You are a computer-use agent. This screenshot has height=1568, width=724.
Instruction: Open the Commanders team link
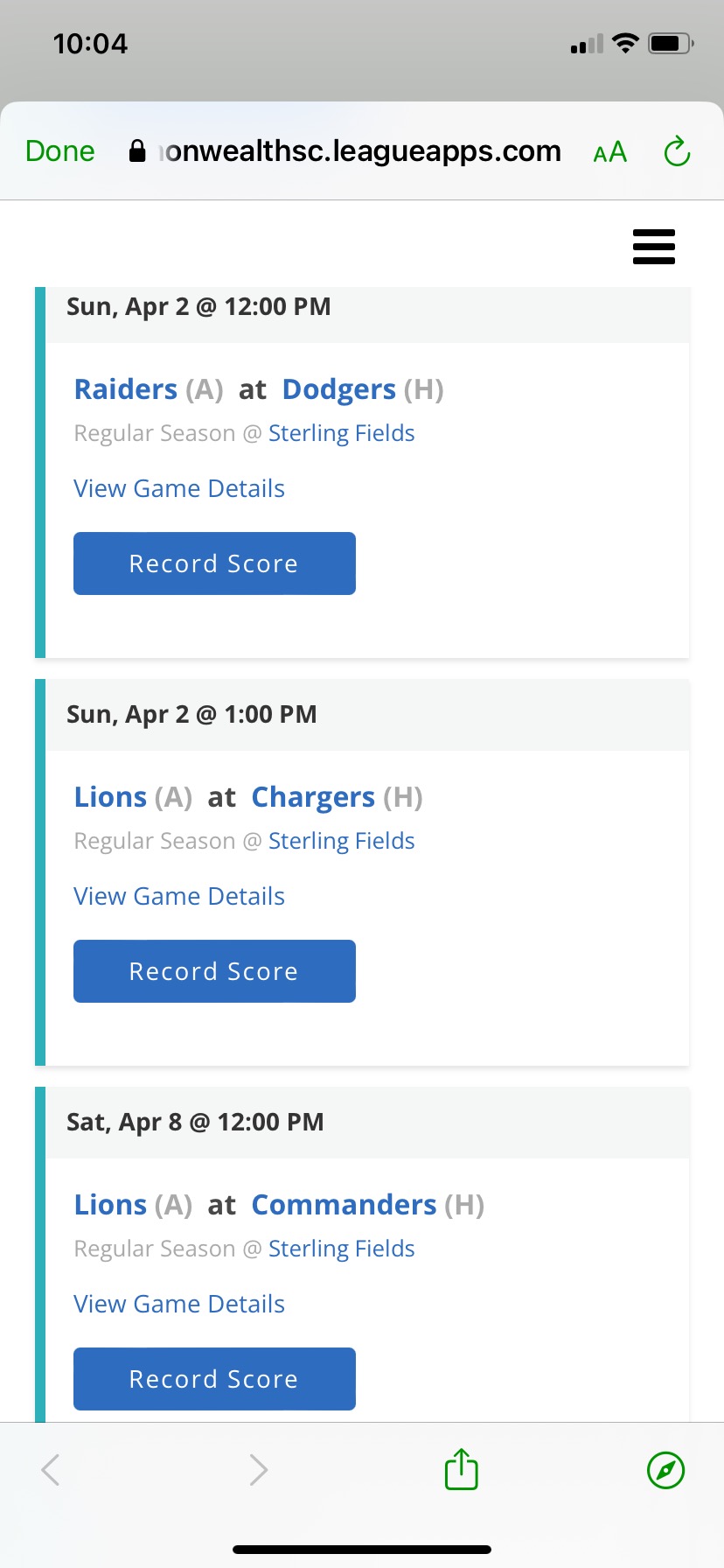[x=344, y=1205]
